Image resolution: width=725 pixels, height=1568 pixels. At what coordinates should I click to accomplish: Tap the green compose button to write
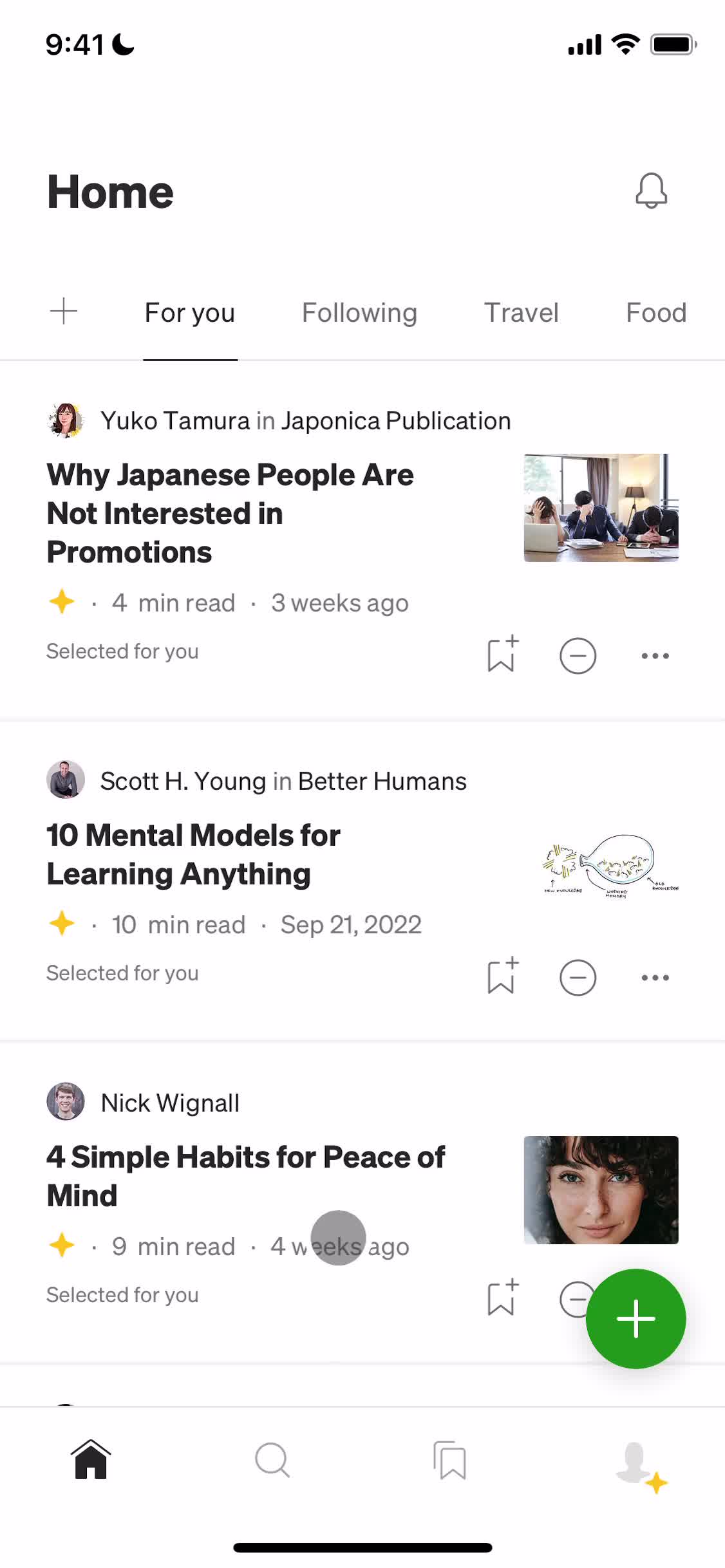[636, 1318]
